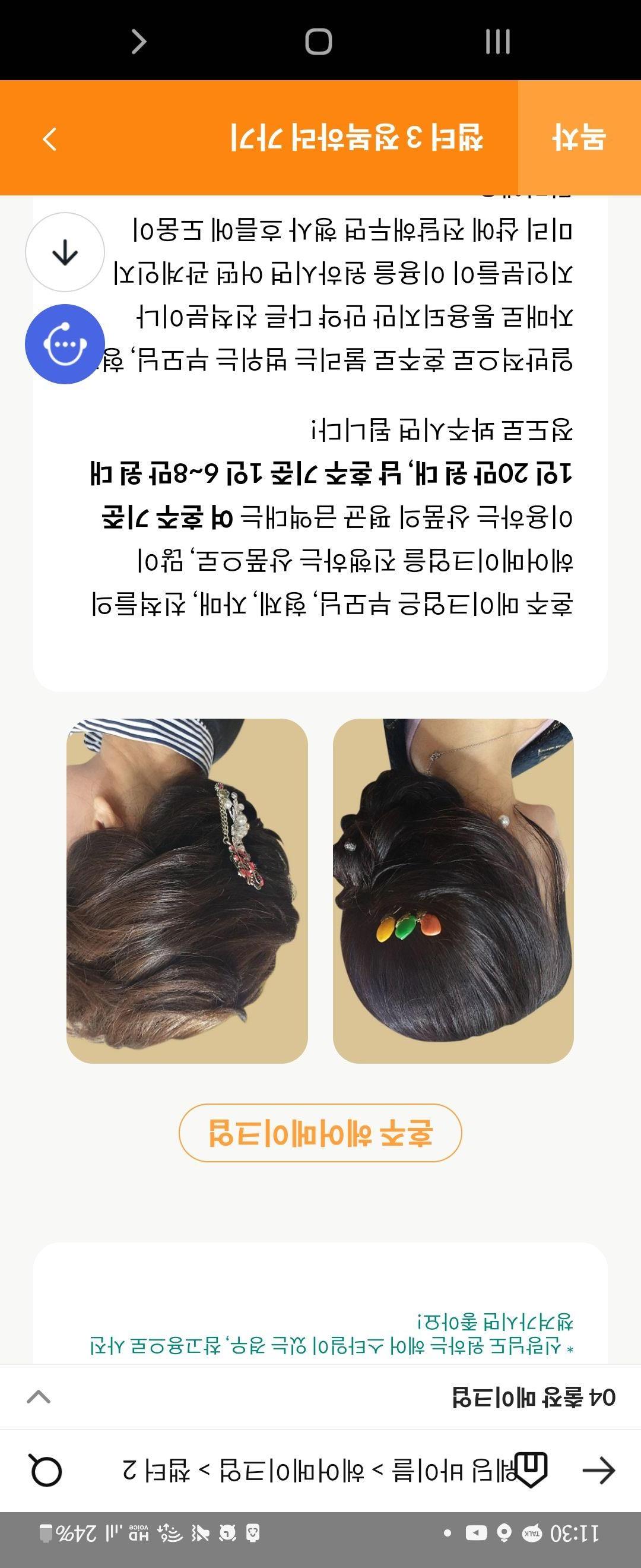View the hair photo with fruit hairpins
This screenshot has width=641, height=1568.
click(453, 891)
